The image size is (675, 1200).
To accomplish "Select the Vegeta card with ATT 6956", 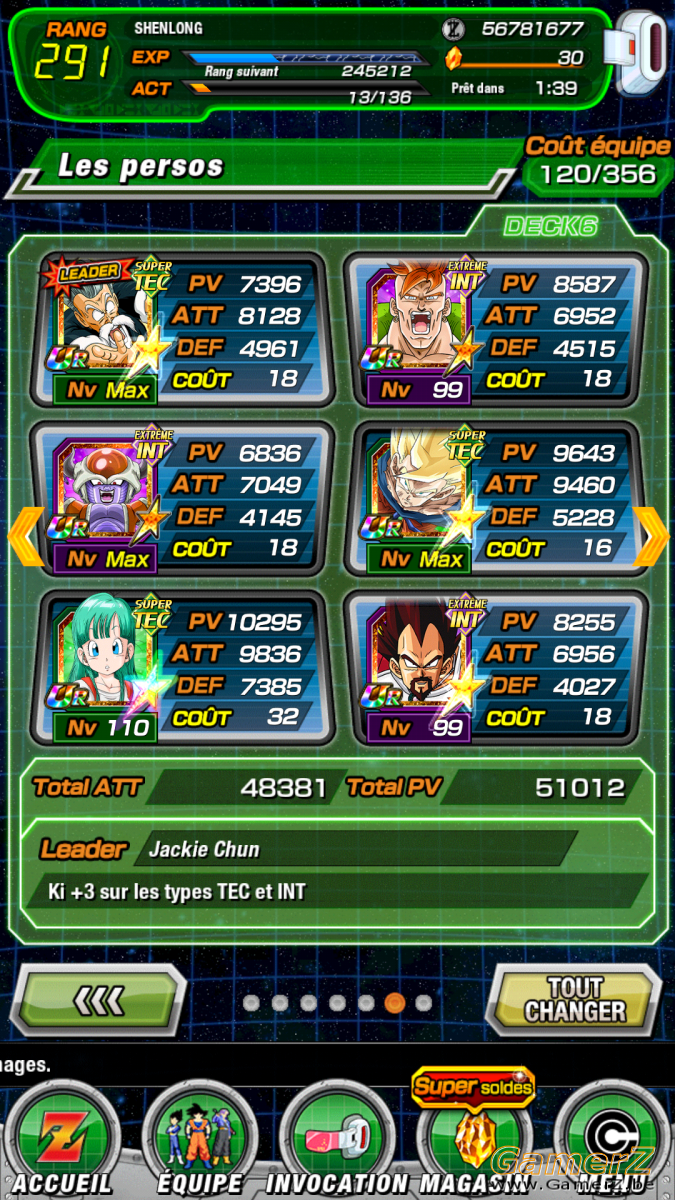I will (495, 668).
